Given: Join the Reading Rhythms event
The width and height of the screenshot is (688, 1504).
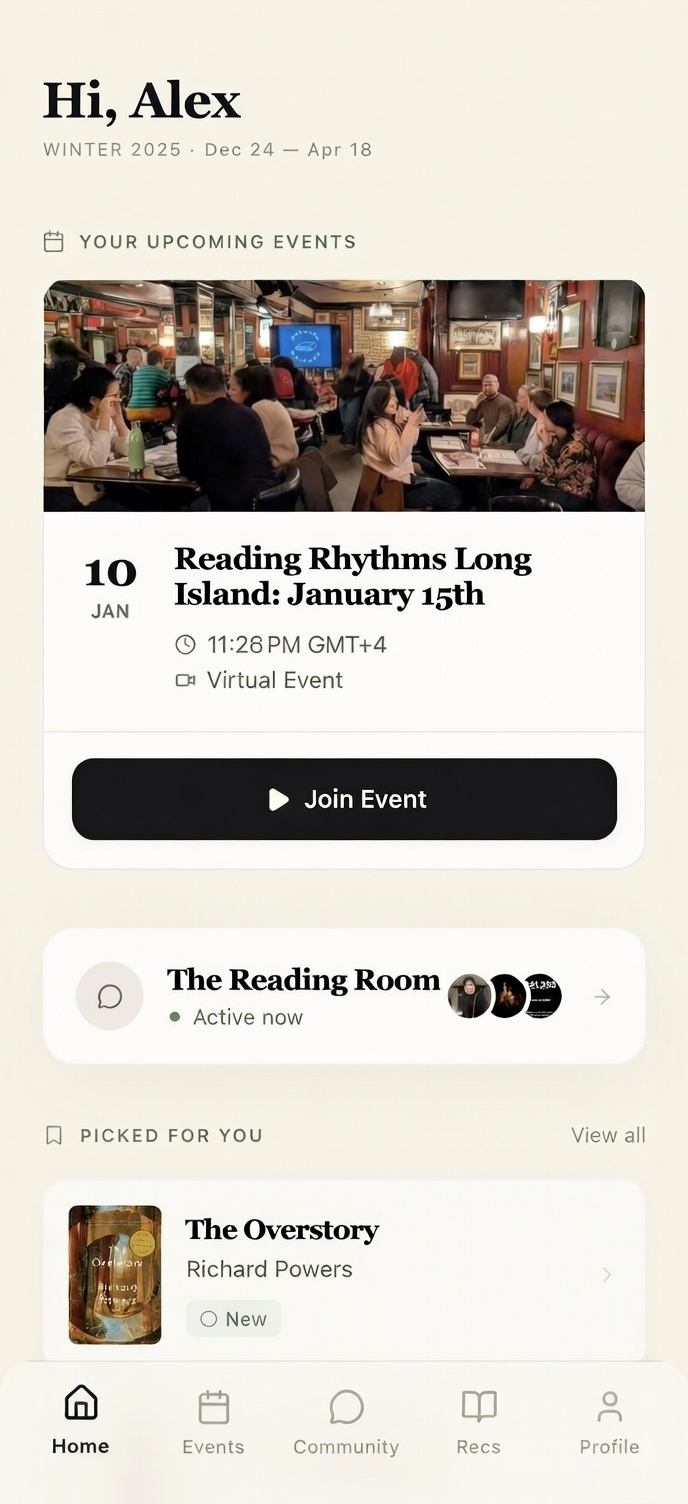Looking at the screenshot, I should 344,799.
